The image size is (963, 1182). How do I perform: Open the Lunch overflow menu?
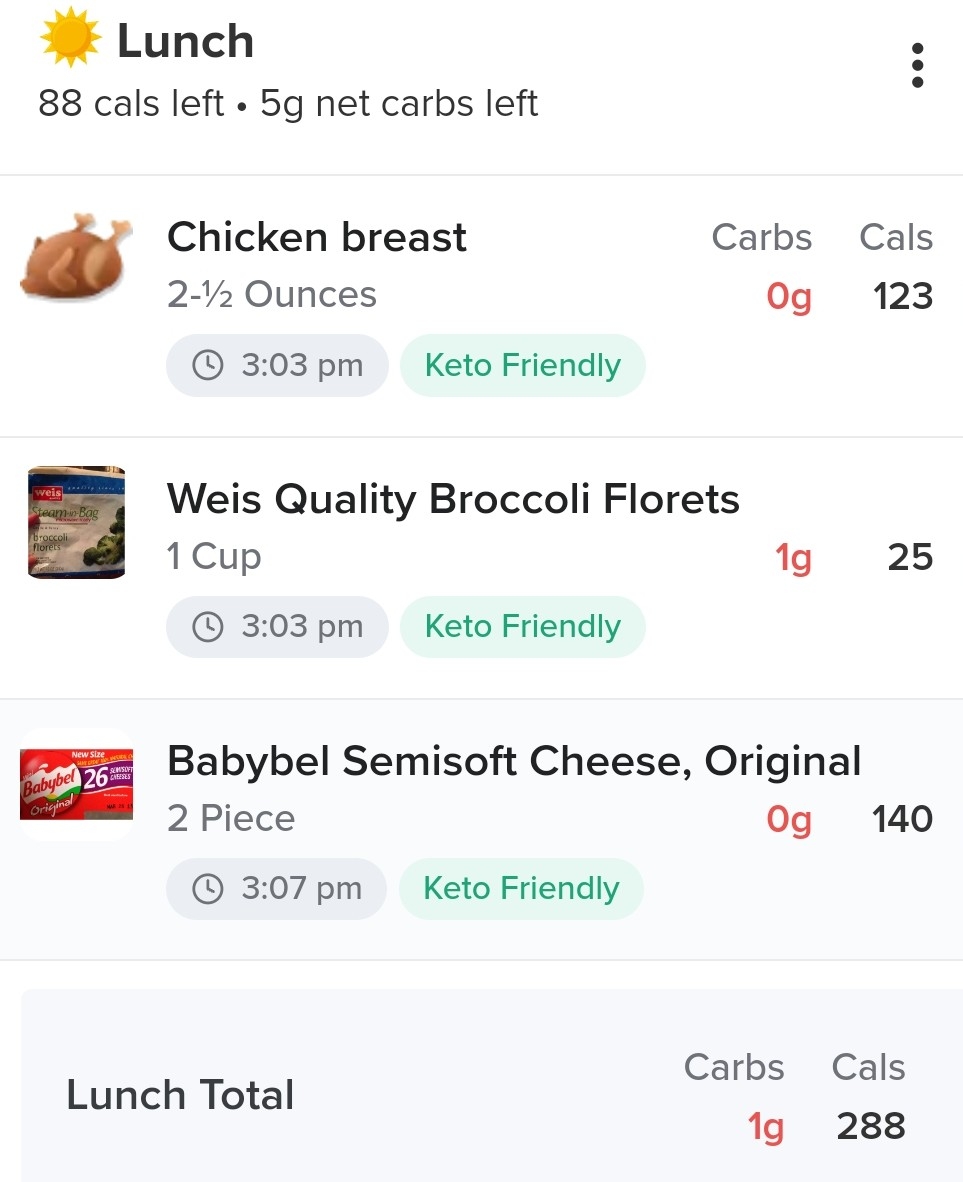pyautogui.click(x=917, y=66)
